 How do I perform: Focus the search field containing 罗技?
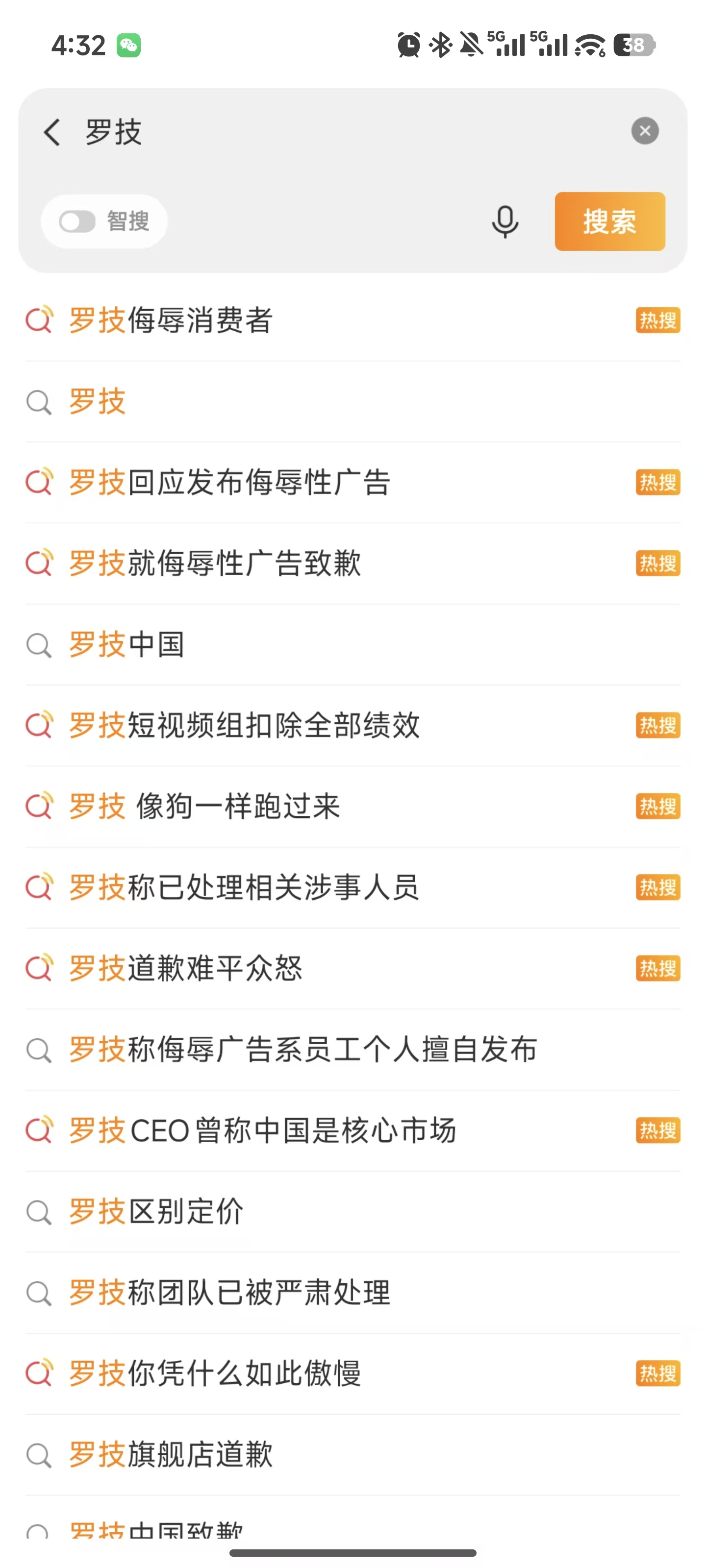click(353, 132)
